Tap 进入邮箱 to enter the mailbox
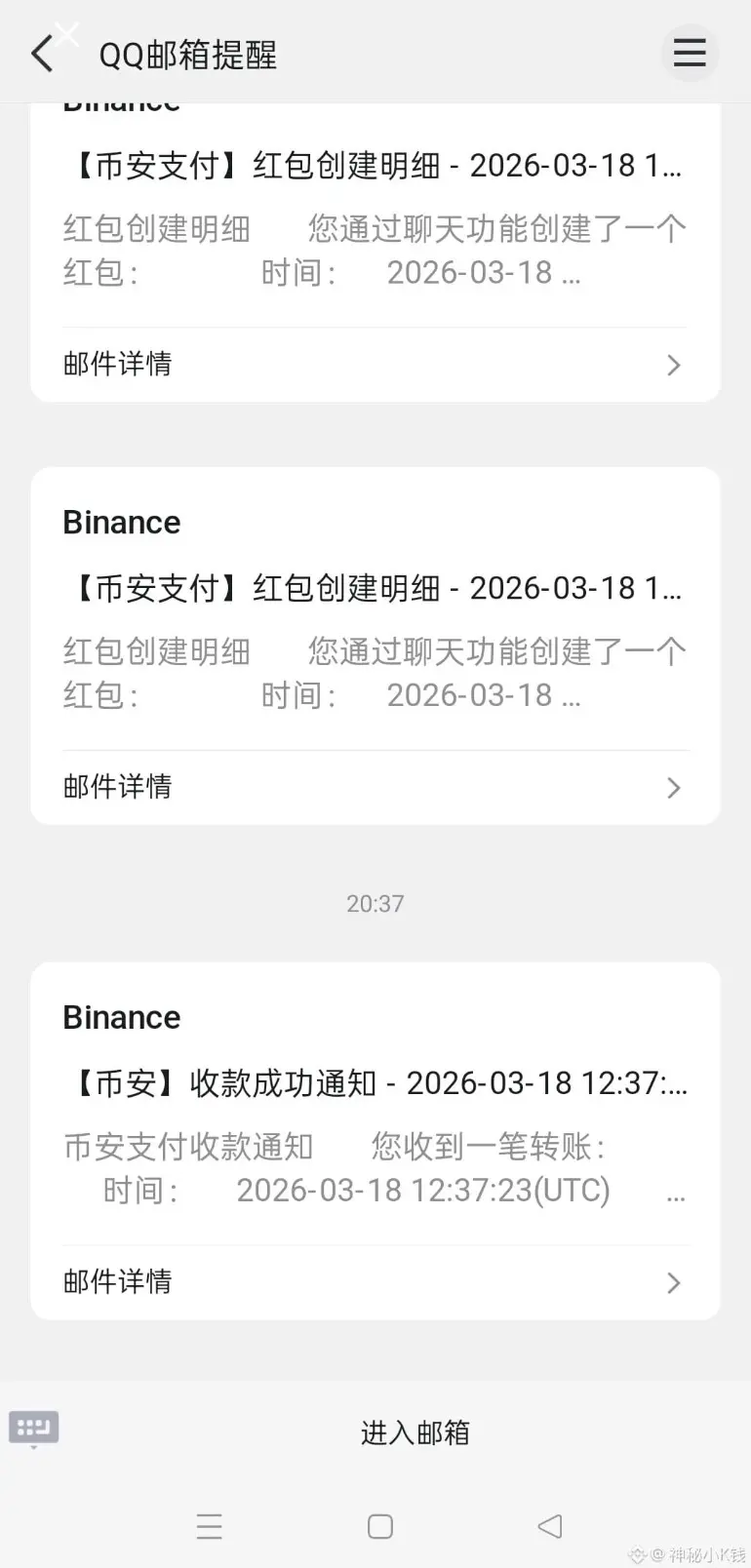The height and width of the screenshot is (1568, 751). pyautogui.click(x=415, y=1432)
